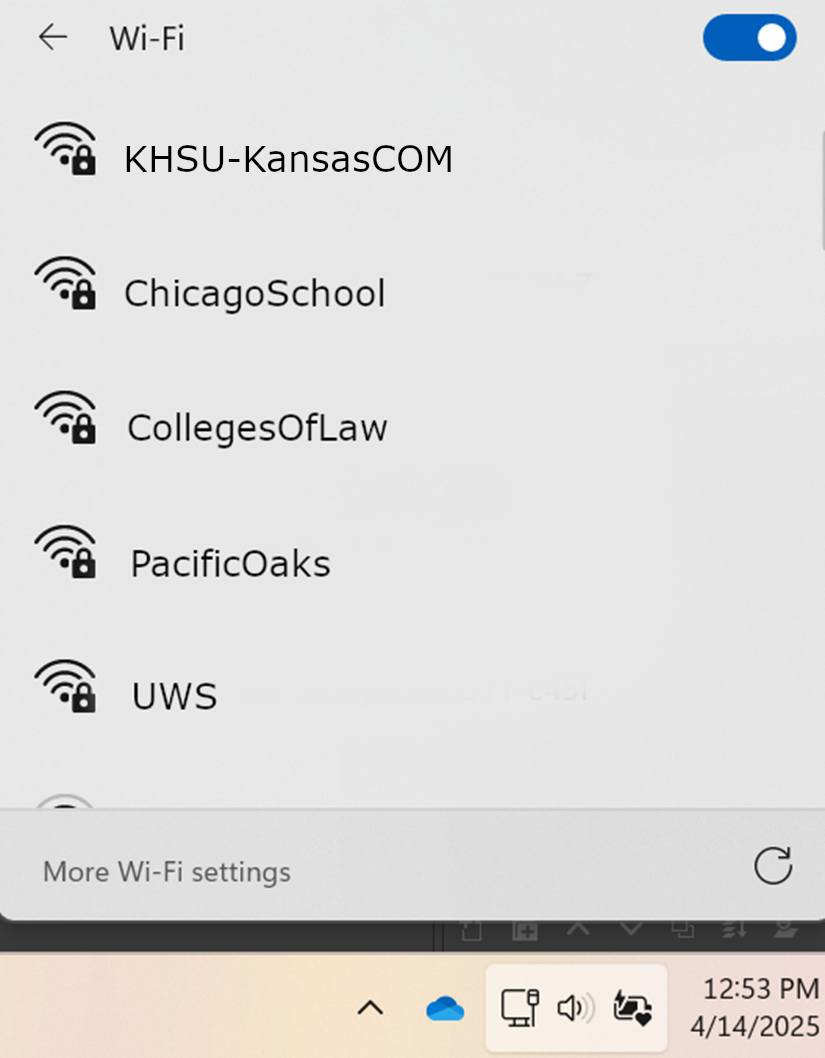Open the OneDrive cloud icon
Screen dimensions: 825x1058
click(x=445, y=1009)
